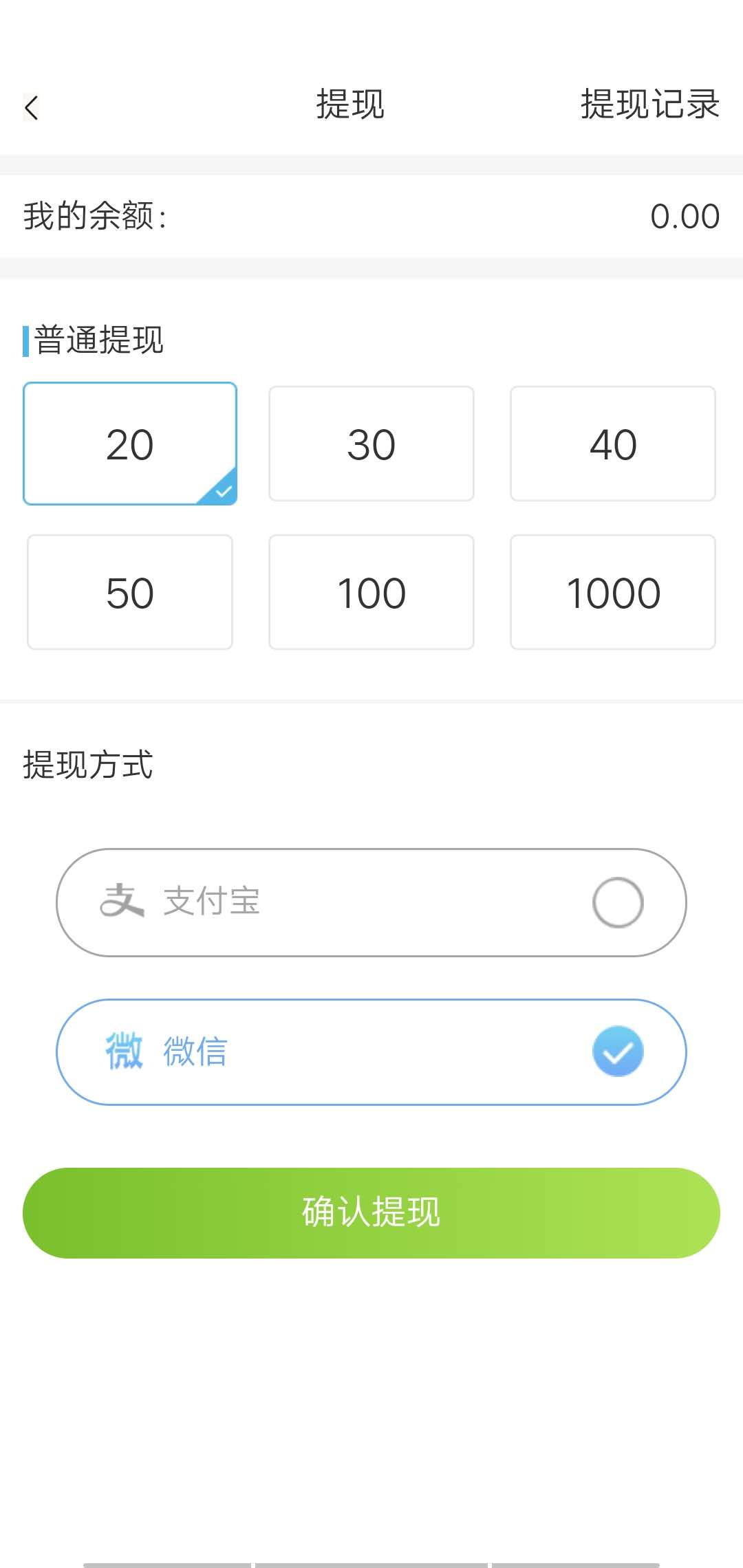Tap the back arrow at top left
Viewport: 743px width, 1568px height.
[32, 107]
